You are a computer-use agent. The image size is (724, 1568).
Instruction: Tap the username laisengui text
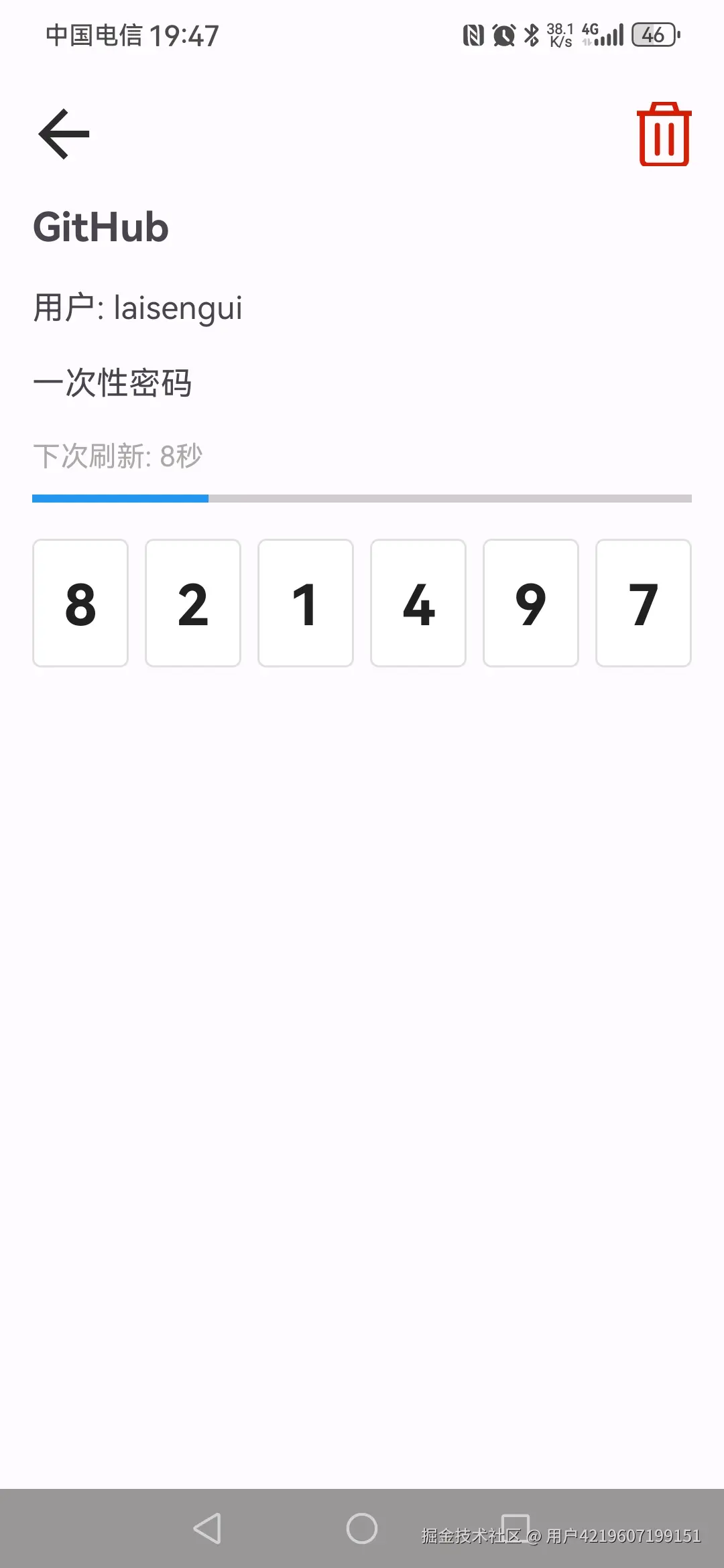pos(137,308)
